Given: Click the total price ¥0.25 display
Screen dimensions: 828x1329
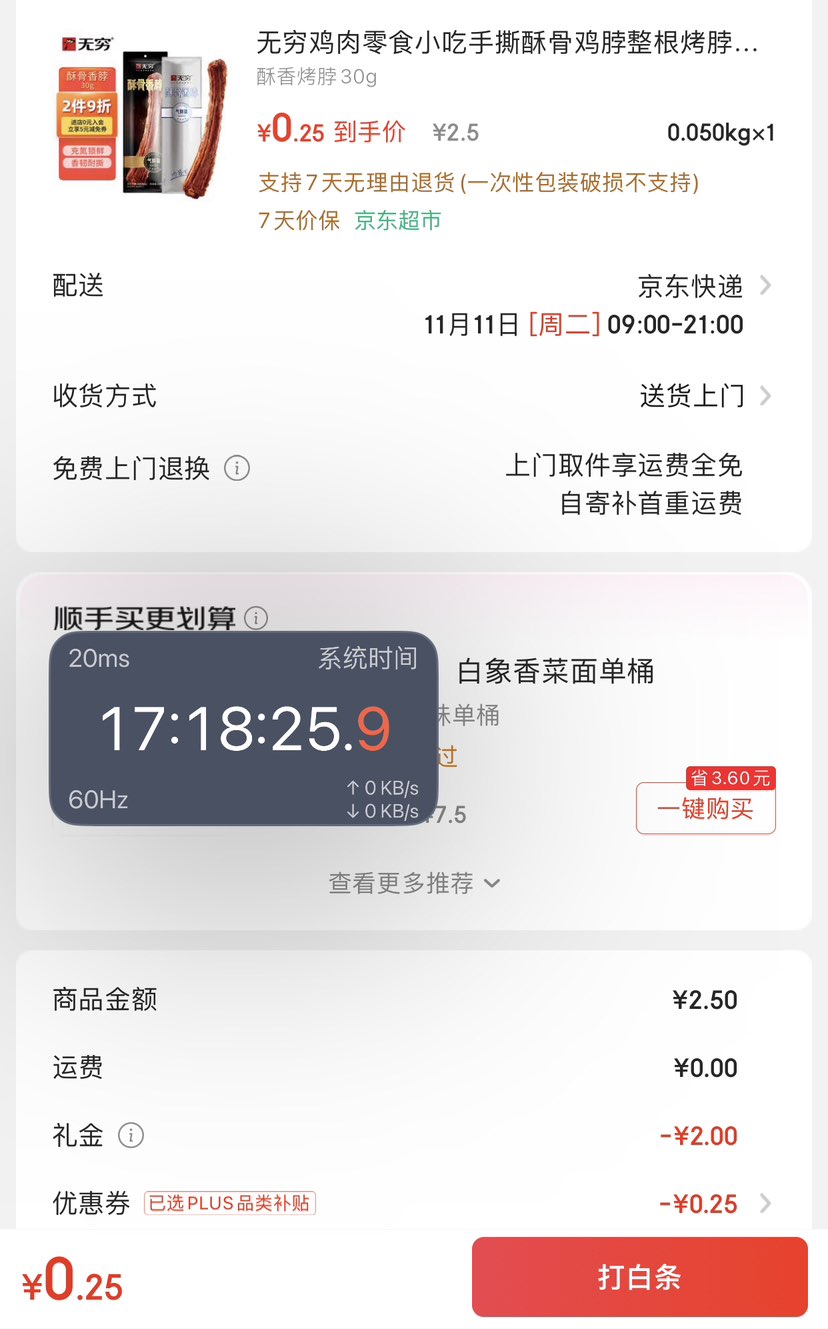Looking at the screenshot, I should pos(68,1280).
